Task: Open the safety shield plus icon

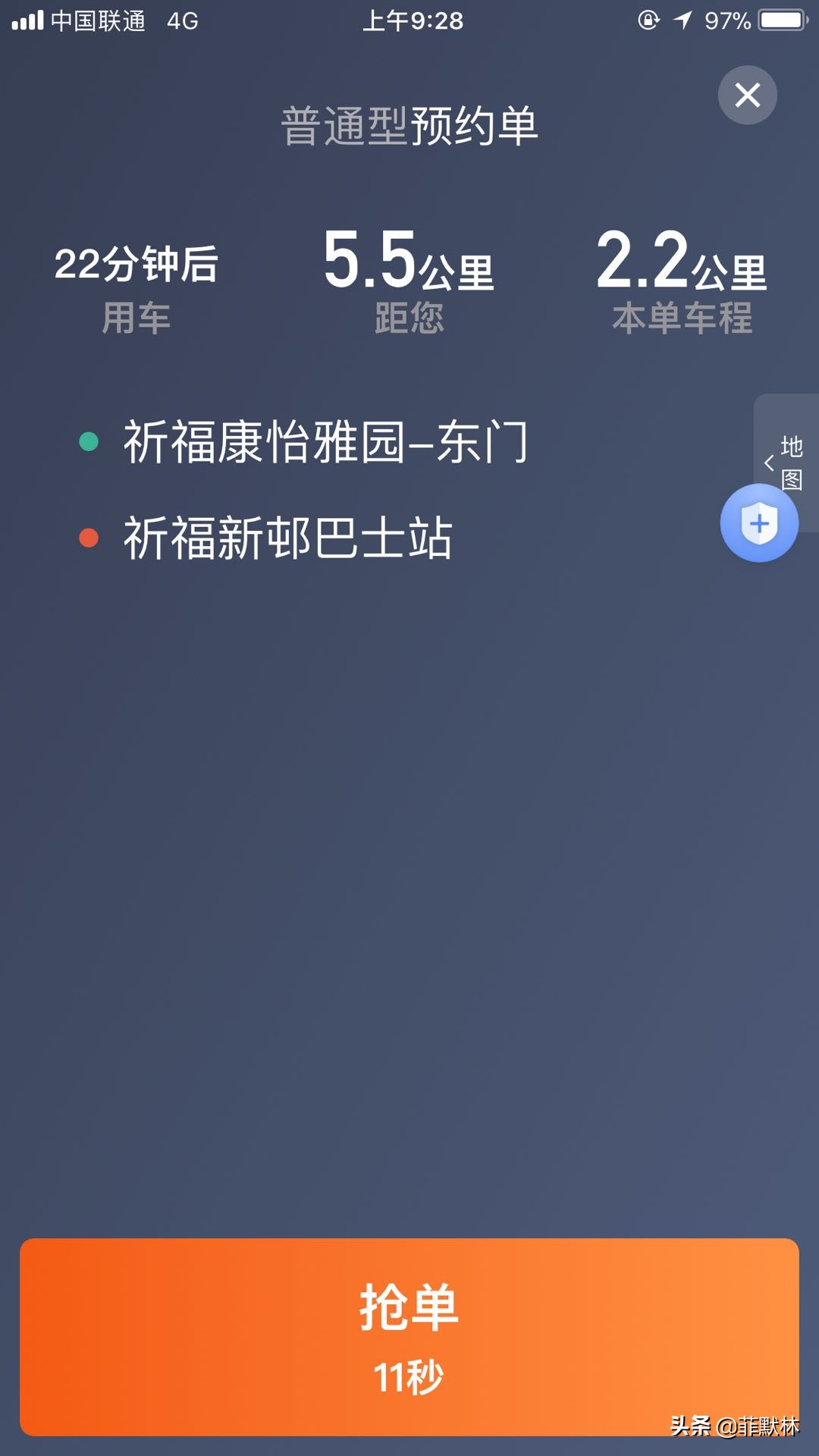Action: (x=758, y=522)
